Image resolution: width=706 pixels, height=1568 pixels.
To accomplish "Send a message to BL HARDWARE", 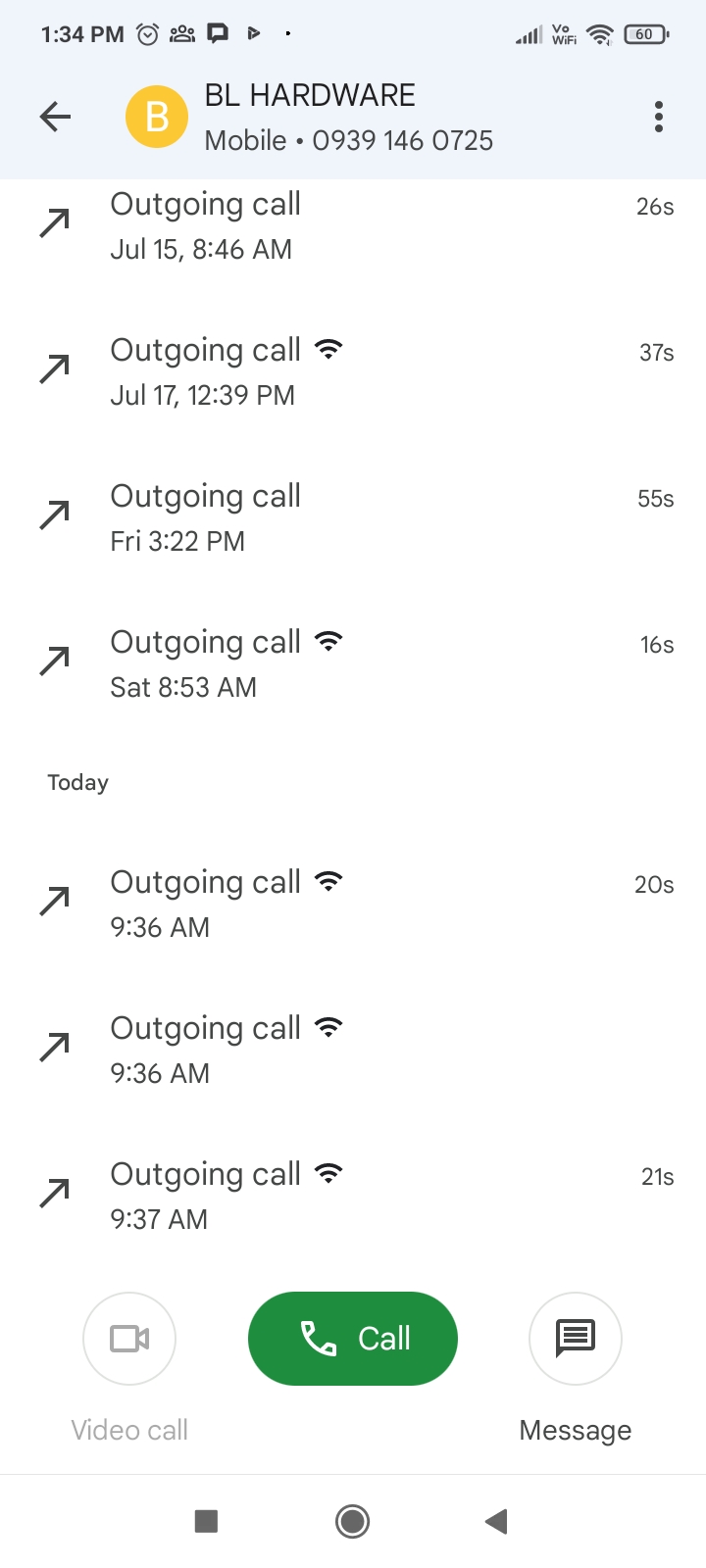I will [576, 1339].
